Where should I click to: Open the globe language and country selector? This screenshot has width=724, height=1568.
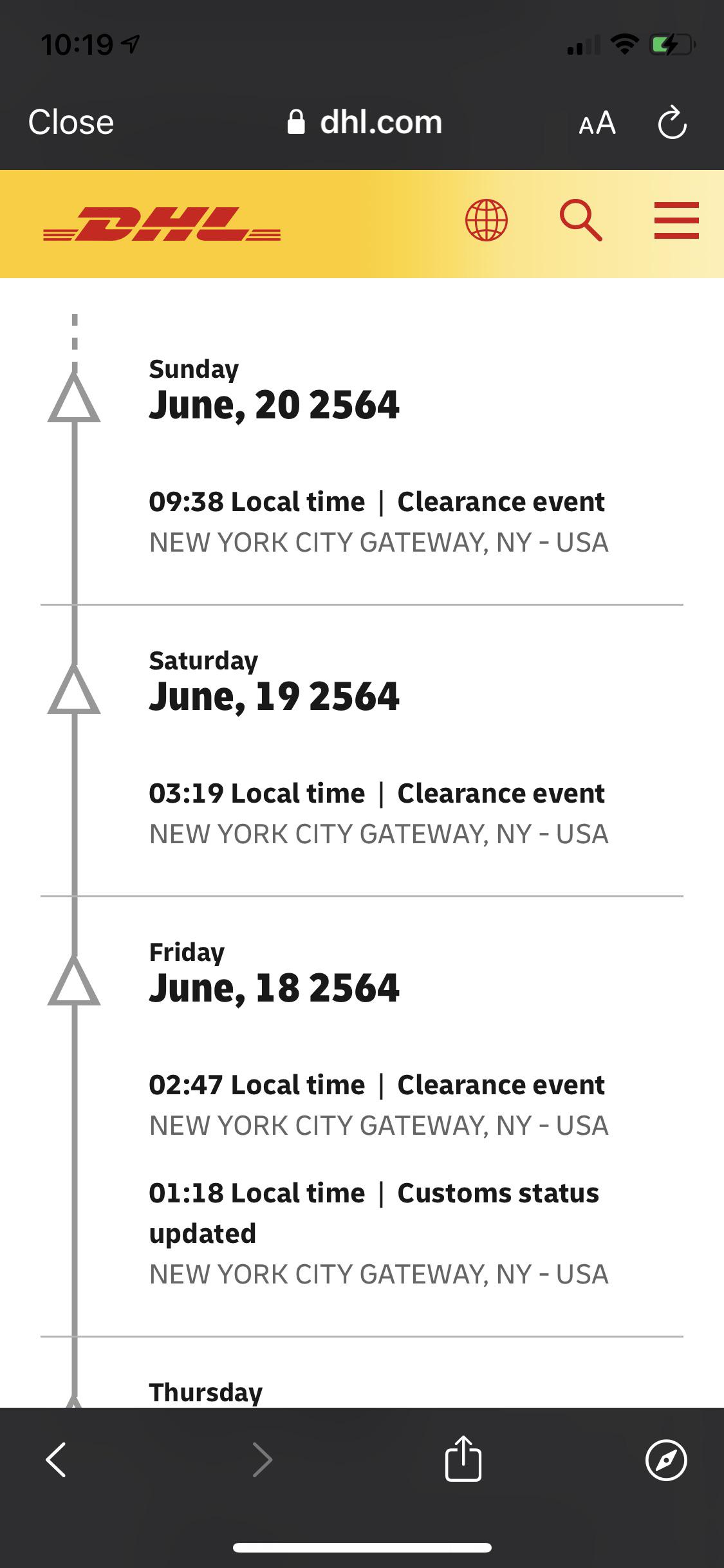pyautogui.click(x=487, y=221)
